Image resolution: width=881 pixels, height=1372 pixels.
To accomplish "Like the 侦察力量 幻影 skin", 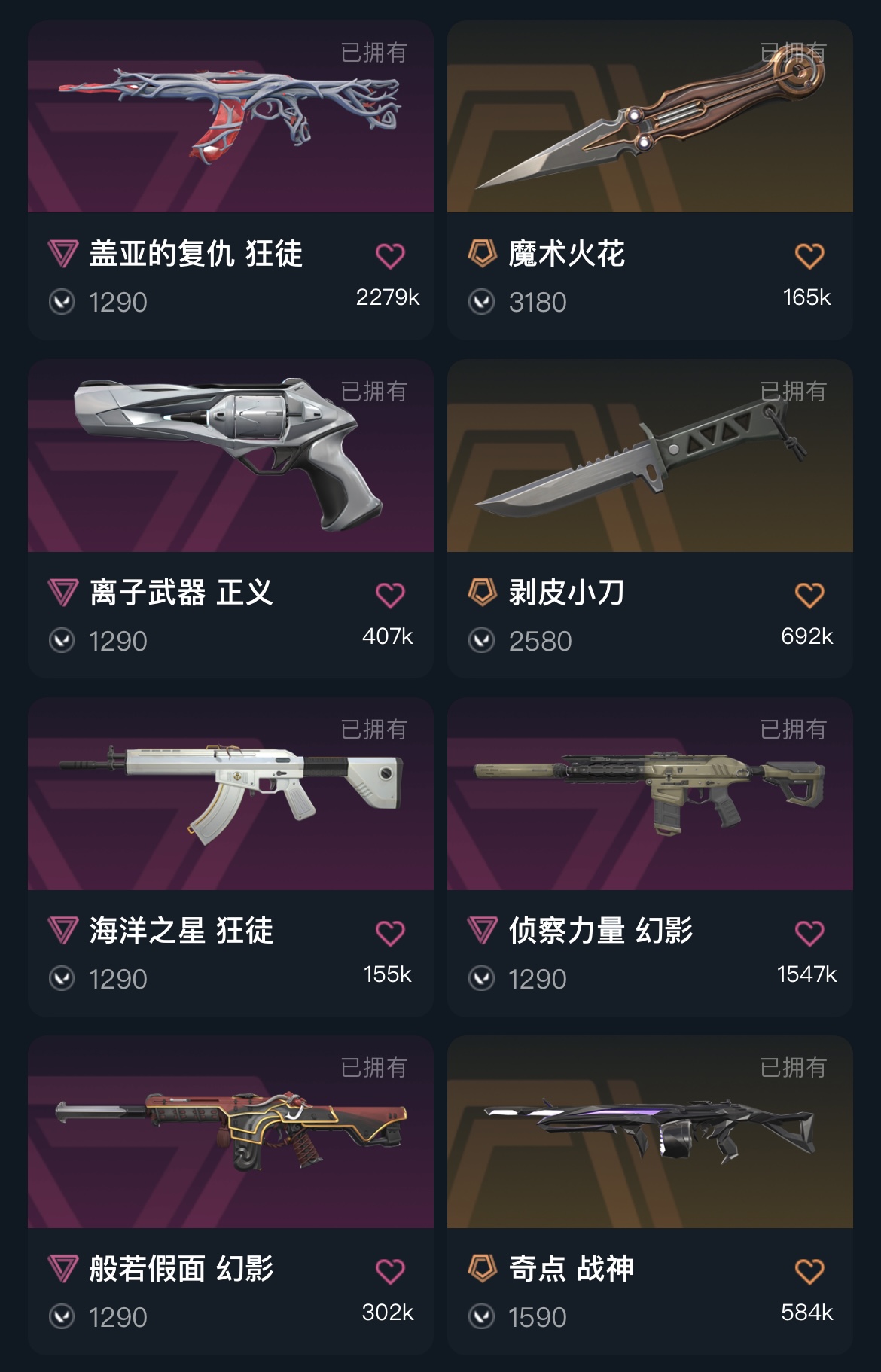I will (809, 933).
